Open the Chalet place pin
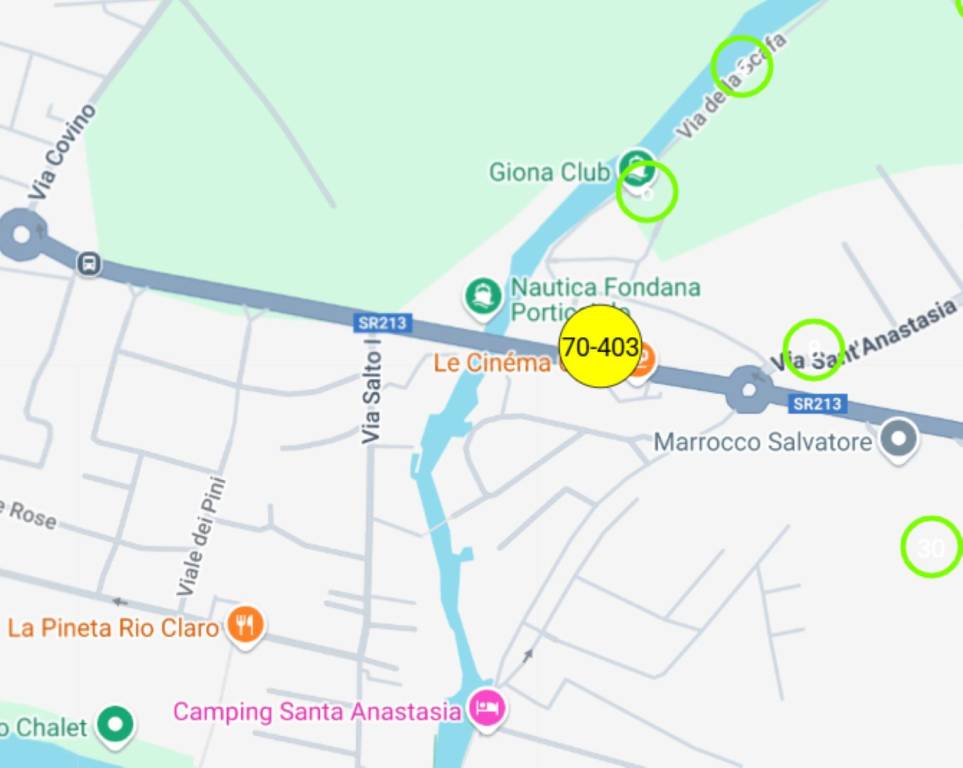The height and width of the screenshot is (768, 963). [117, 725]
